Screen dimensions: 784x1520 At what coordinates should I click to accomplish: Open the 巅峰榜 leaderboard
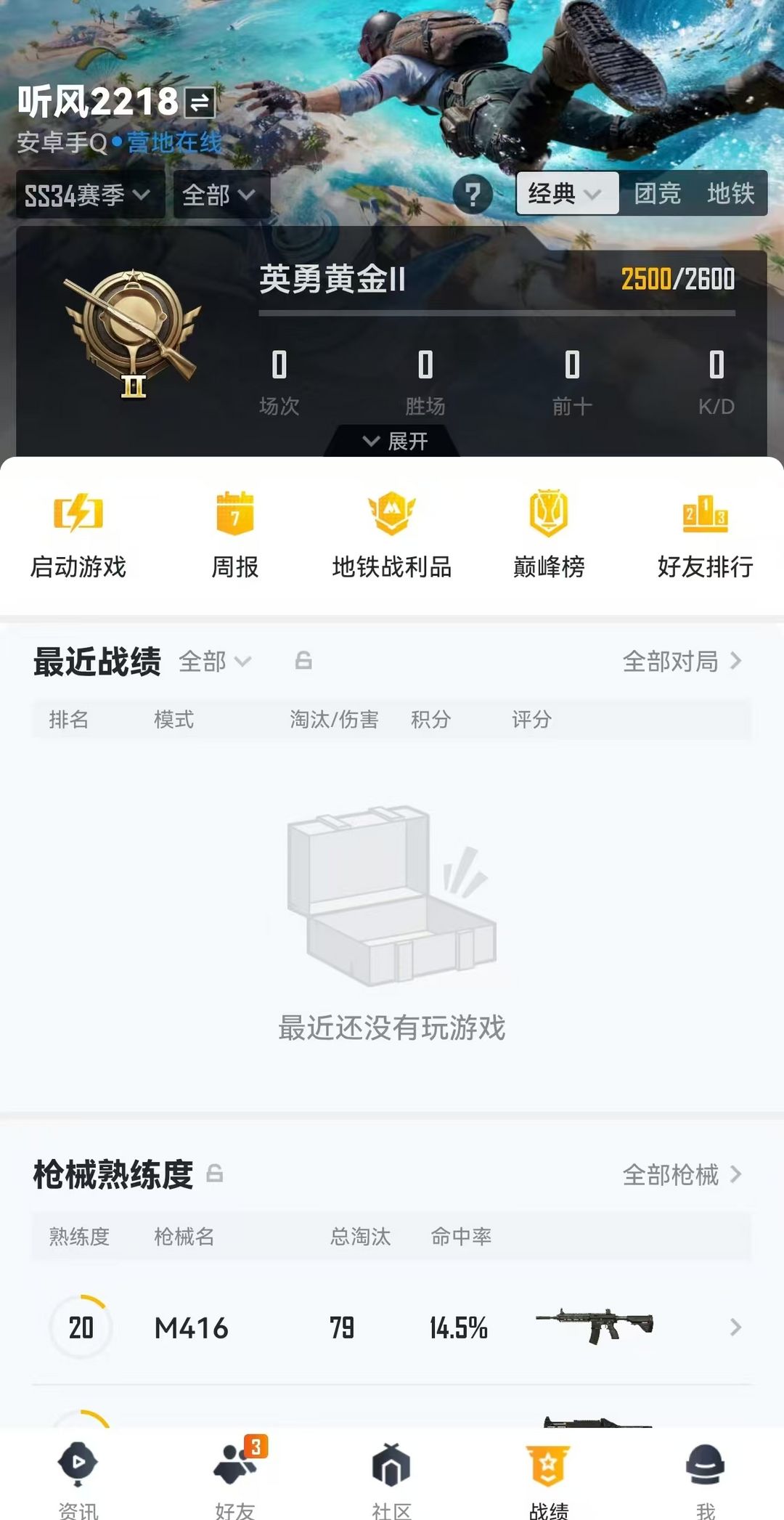click(x=549, y=535)
